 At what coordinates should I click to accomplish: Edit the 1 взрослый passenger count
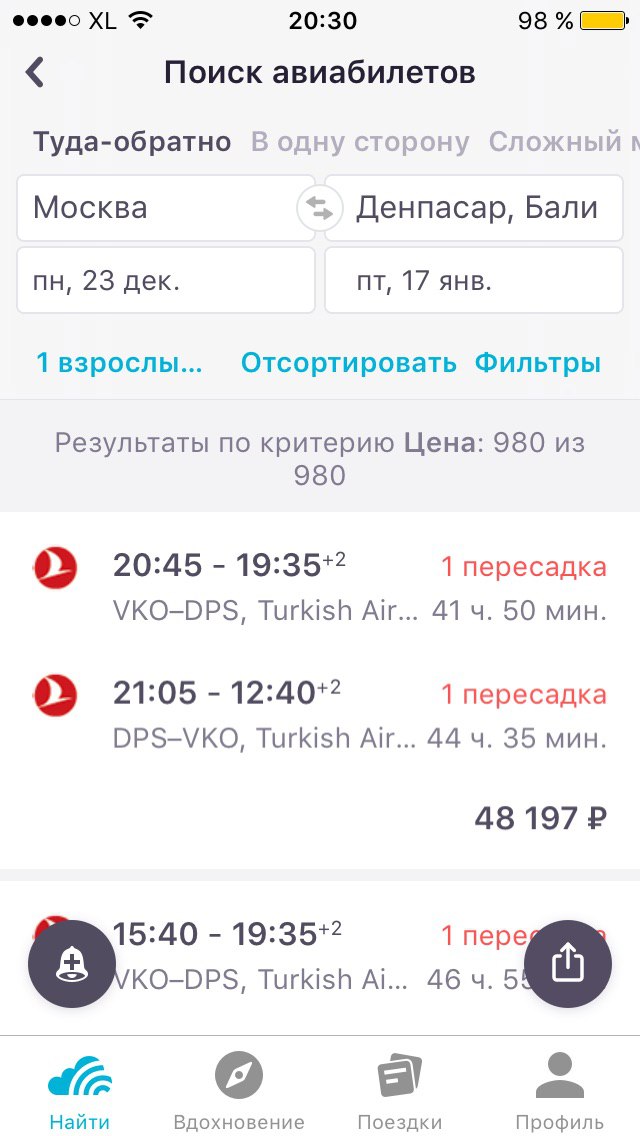(120, 363)
